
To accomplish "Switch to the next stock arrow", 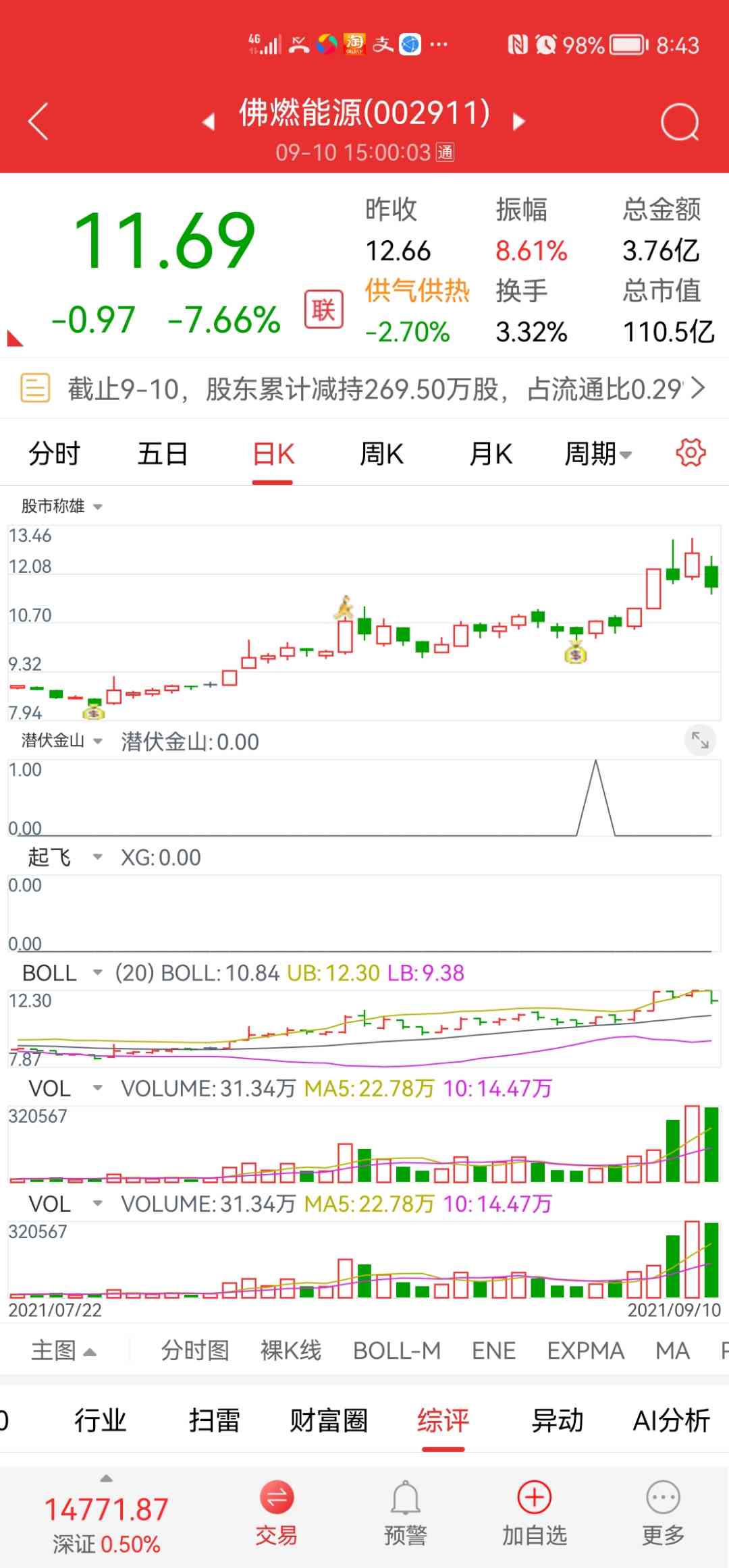I will click(x=518, y=121).
